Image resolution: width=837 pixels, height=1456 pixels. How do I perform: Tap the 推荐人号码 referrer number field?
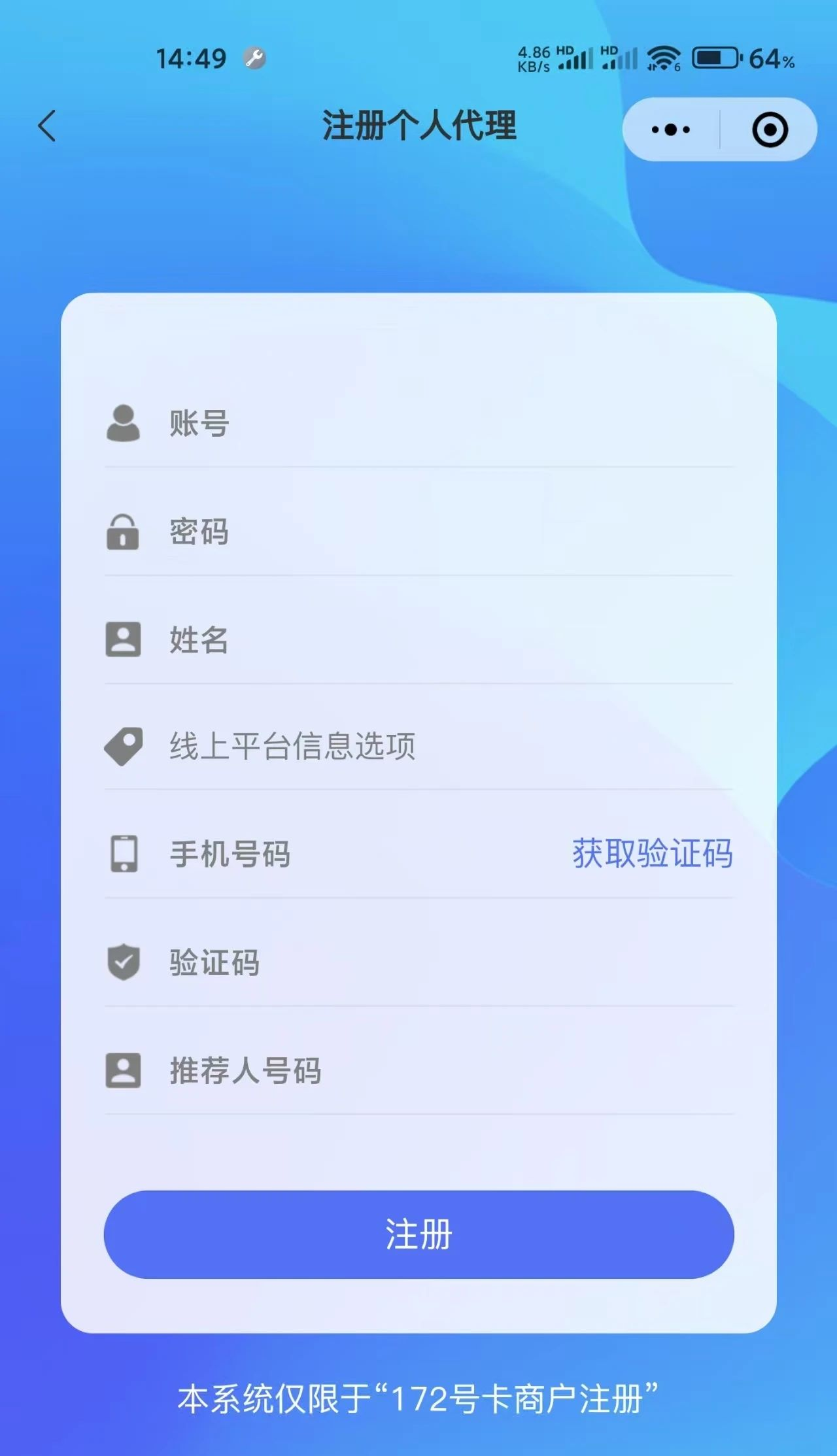point(418,1070)
